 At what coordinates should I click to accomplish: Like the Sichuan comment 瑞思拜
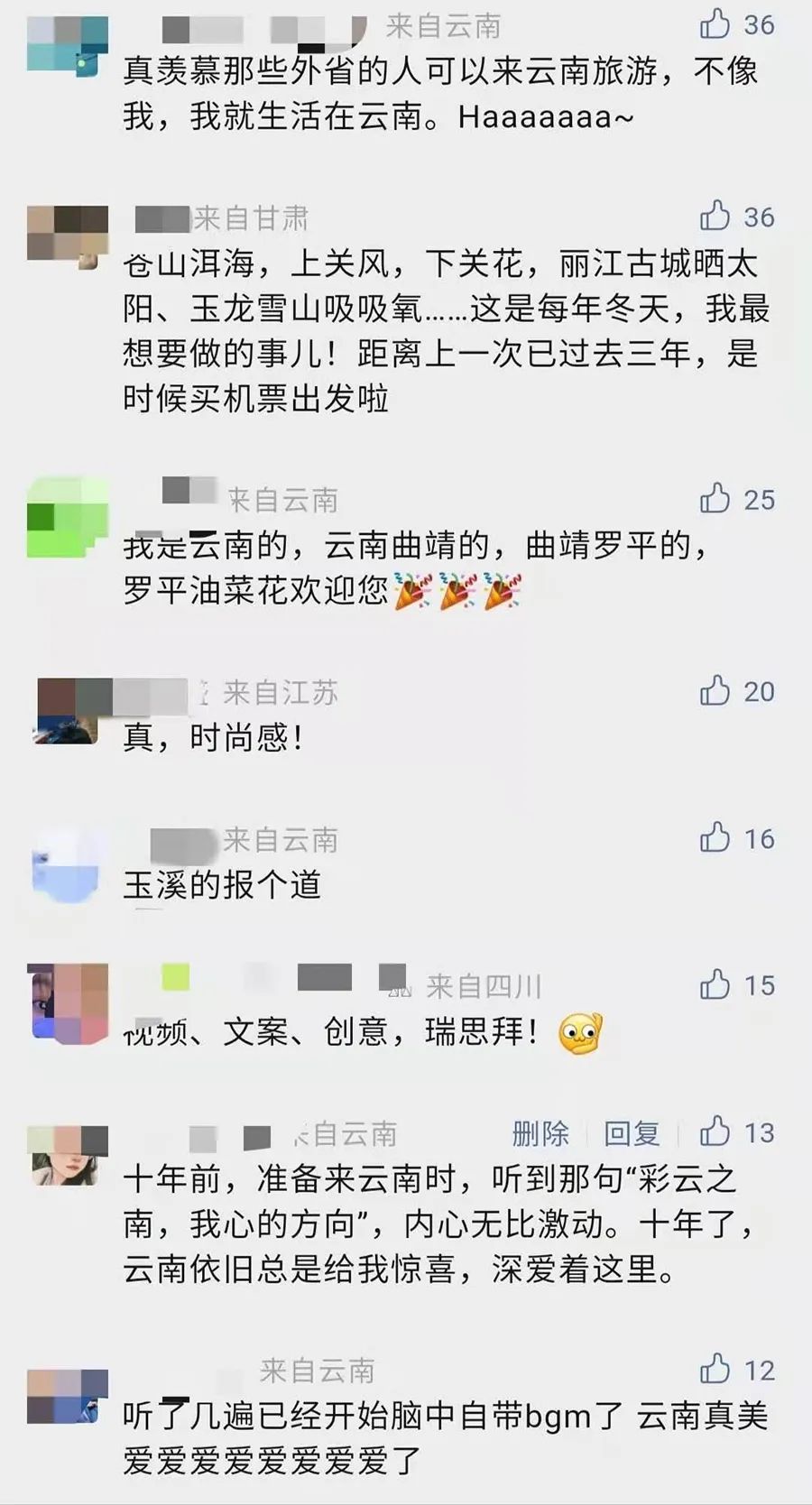715,985
